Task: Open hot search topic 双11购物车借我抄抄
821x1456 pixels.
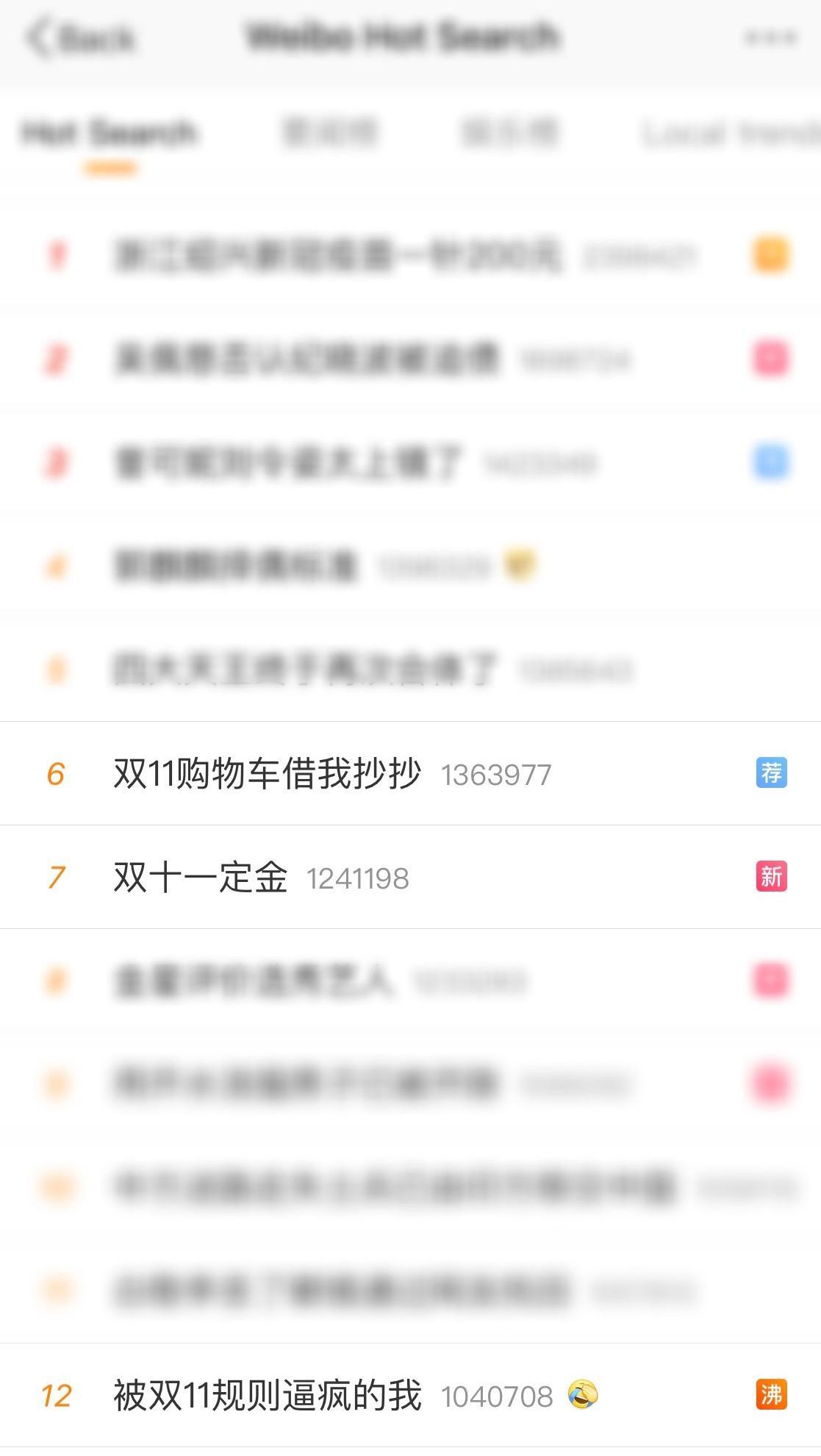Action: coord(410,773)
